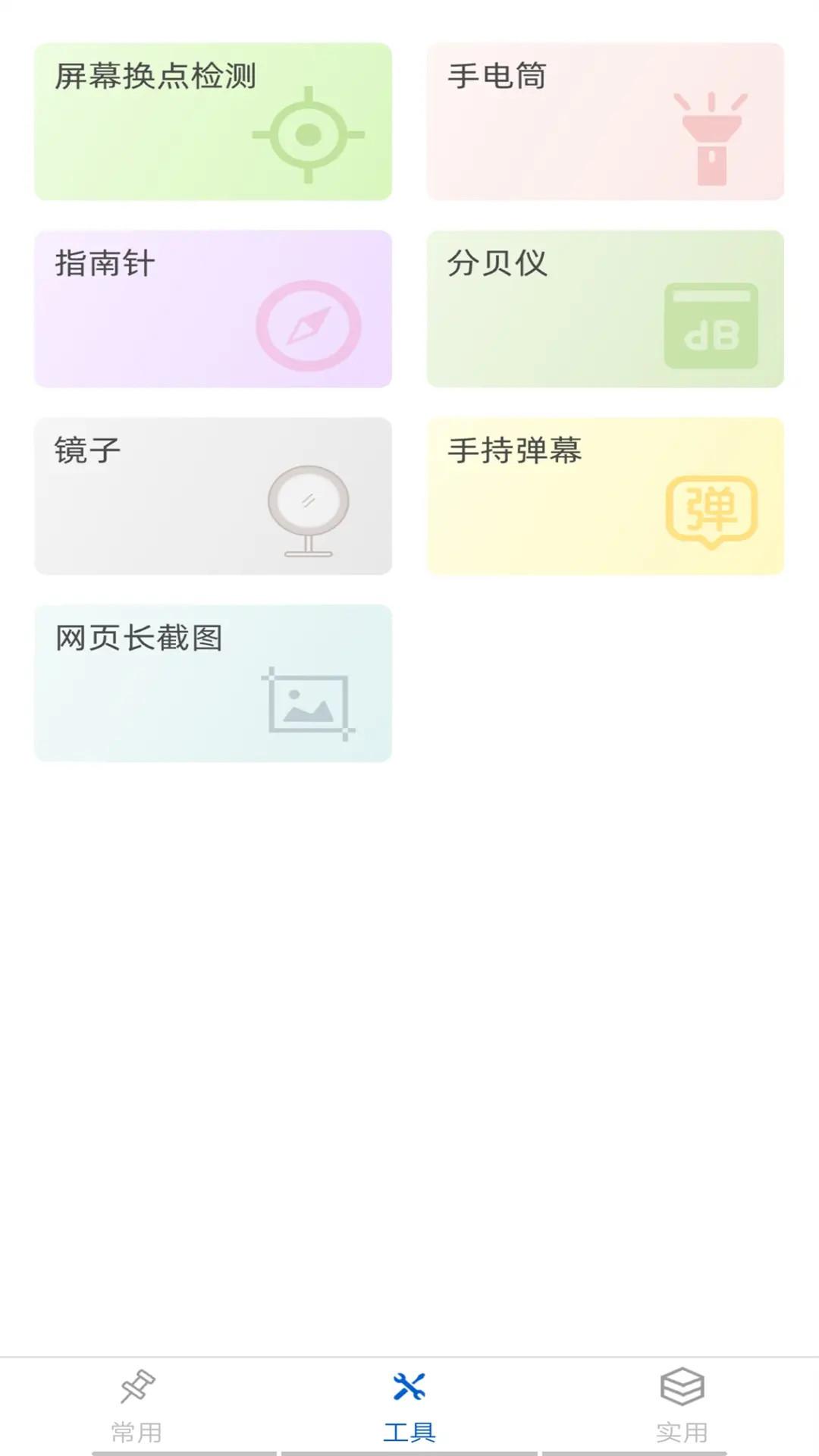The image size is (819, 1456).
Task: Open 网页长截图 webpage long screenshot
Action: 212,683
